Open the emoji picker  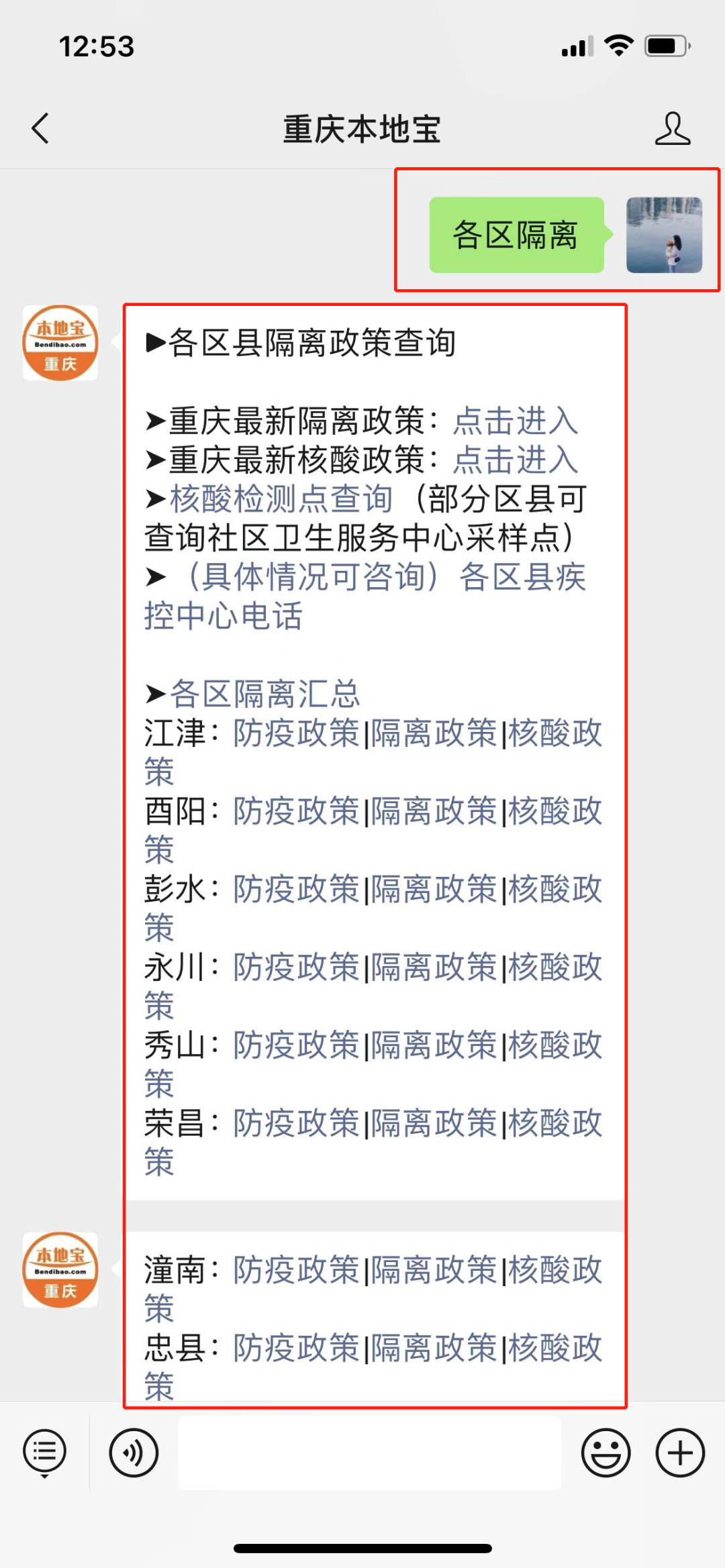point(606,1453)
